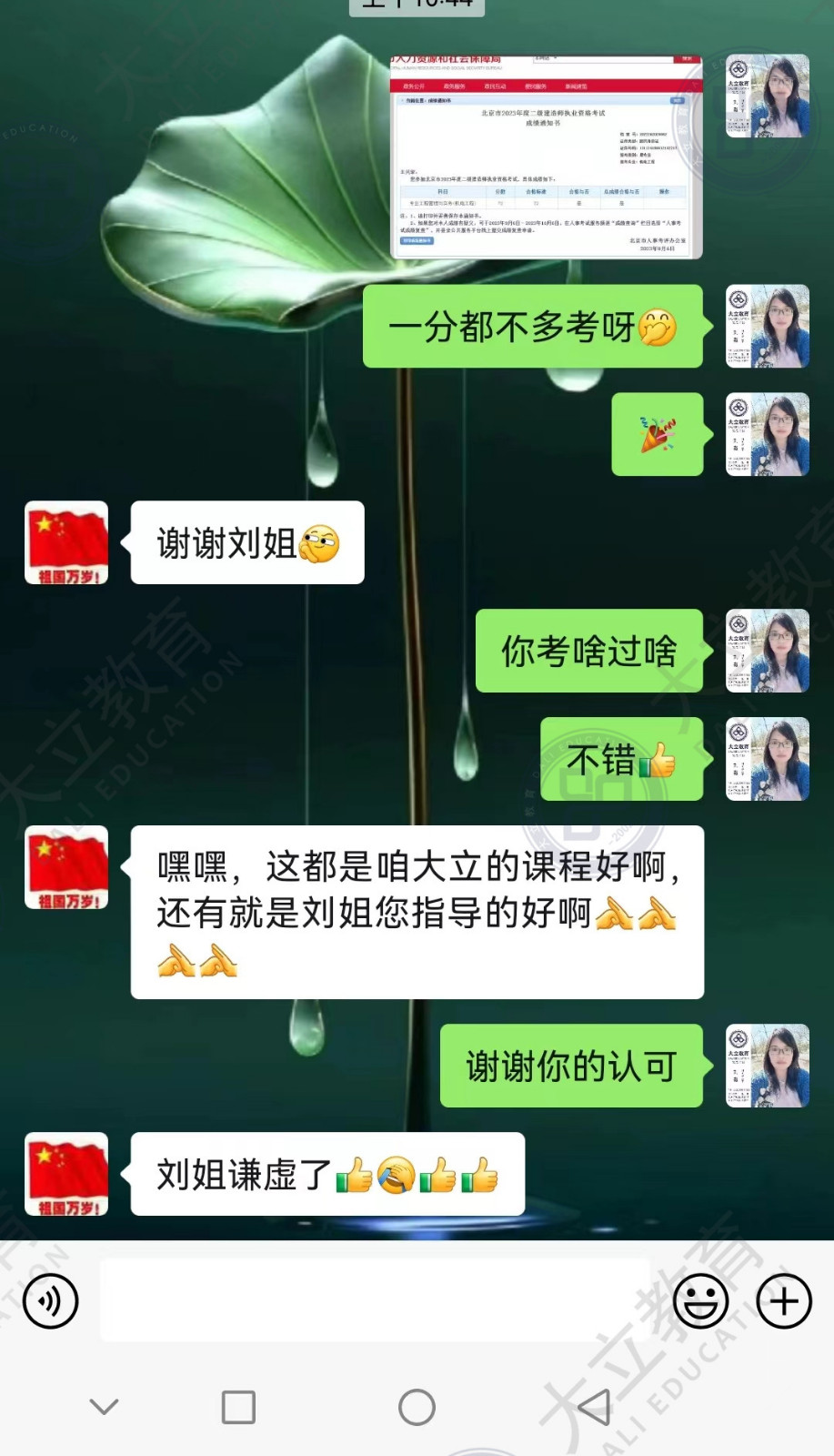Collapse using the navigation bar down chevron
Viewport: 834px width, 1456px height.
click(104, 1408)
